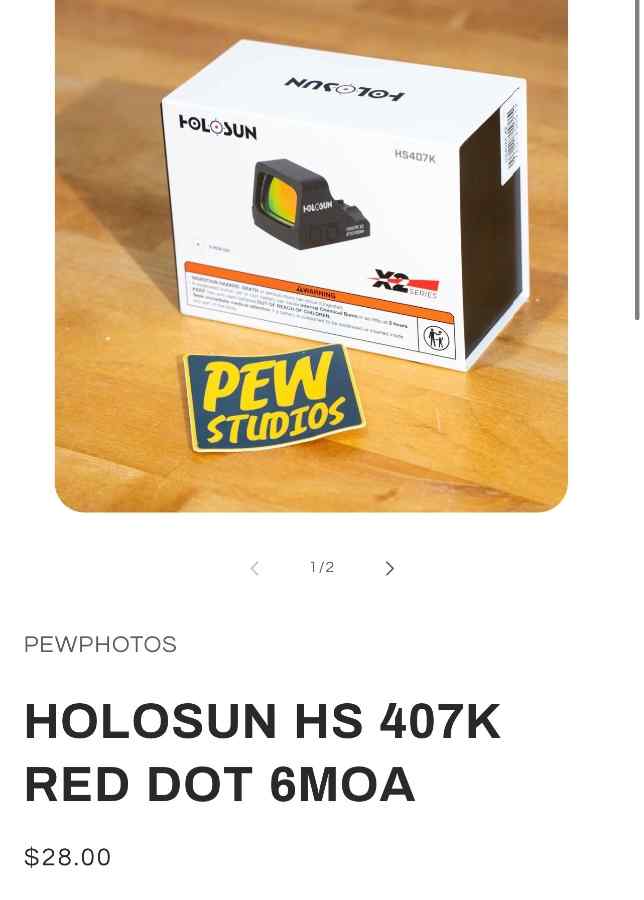
Task: Go to the previous product image
Action: click(x=255, y=568)
